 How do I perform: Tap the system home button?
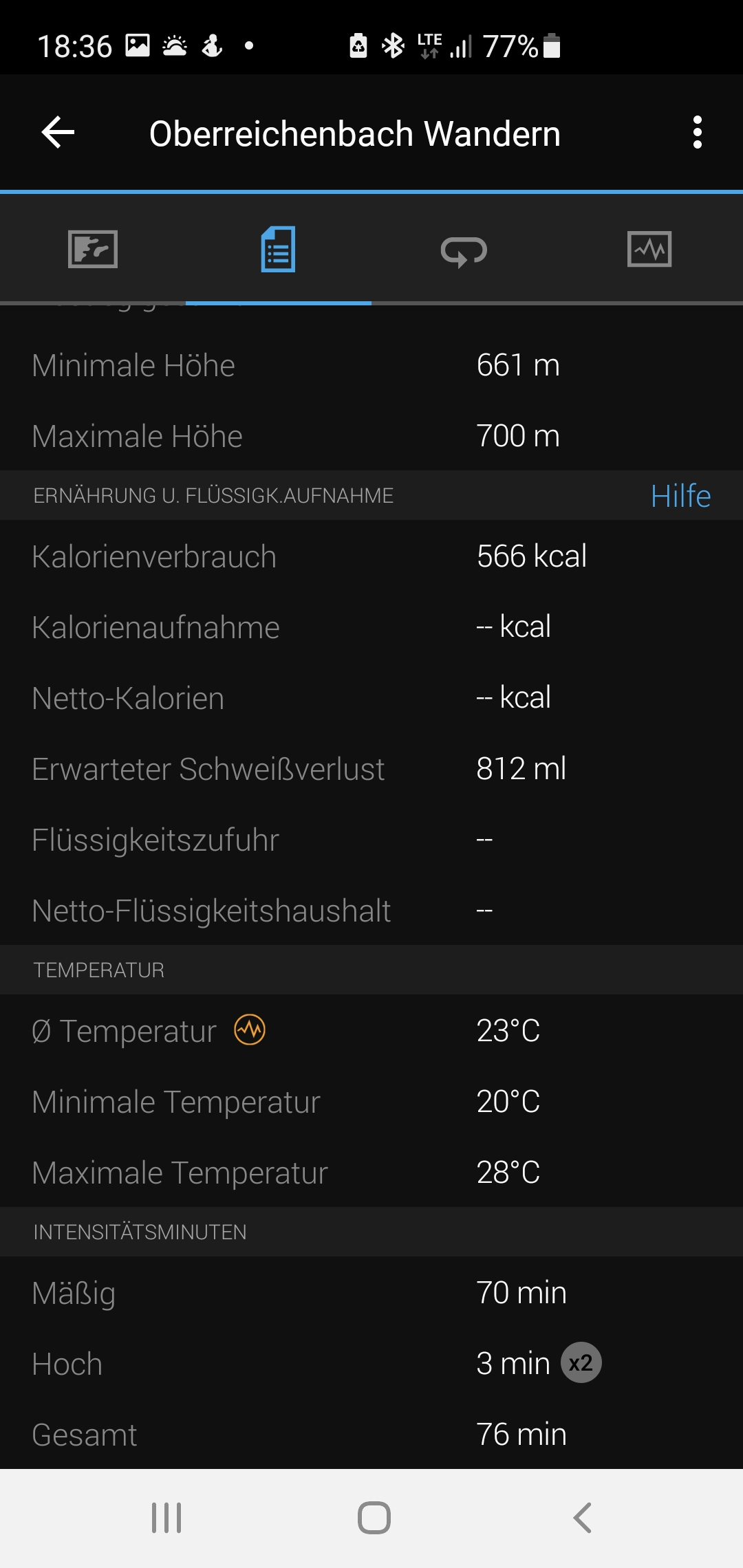coord(374,1518)
